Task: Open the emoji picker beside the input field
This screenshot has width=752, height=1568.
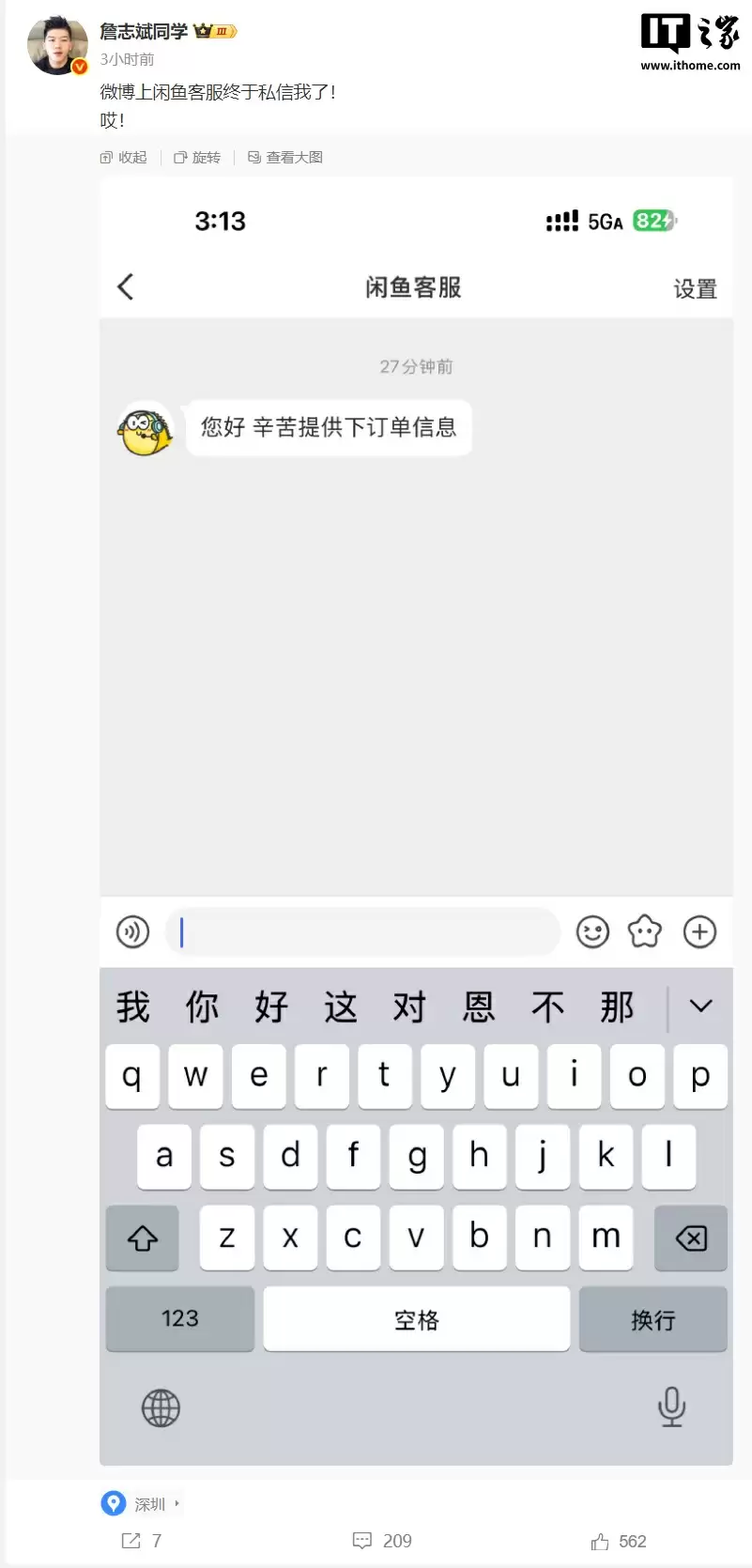Action: click(x=592, y=931)
